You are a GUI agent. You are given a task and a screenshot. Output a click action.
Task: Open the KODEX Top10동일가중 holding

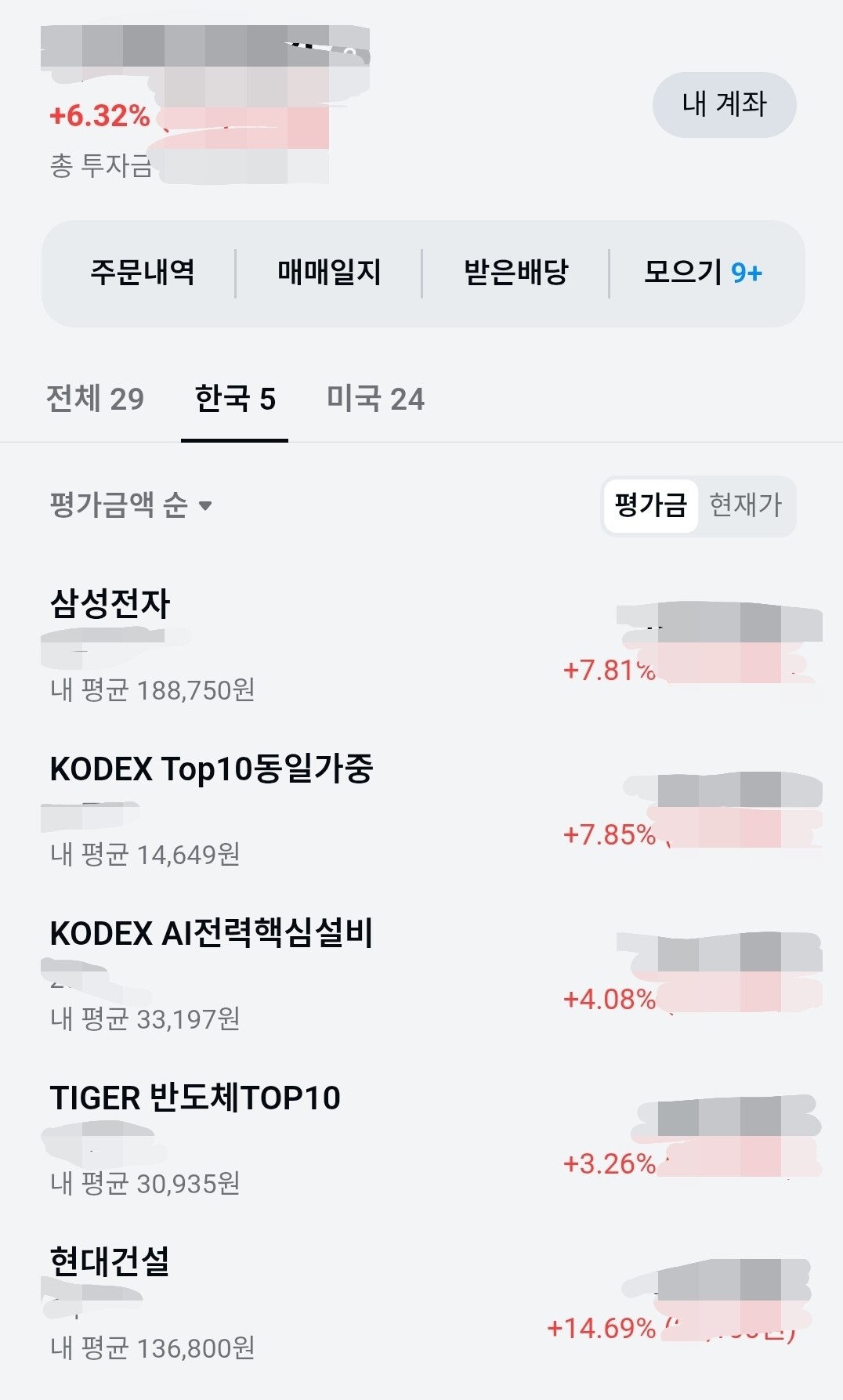[x=421, y=811]
